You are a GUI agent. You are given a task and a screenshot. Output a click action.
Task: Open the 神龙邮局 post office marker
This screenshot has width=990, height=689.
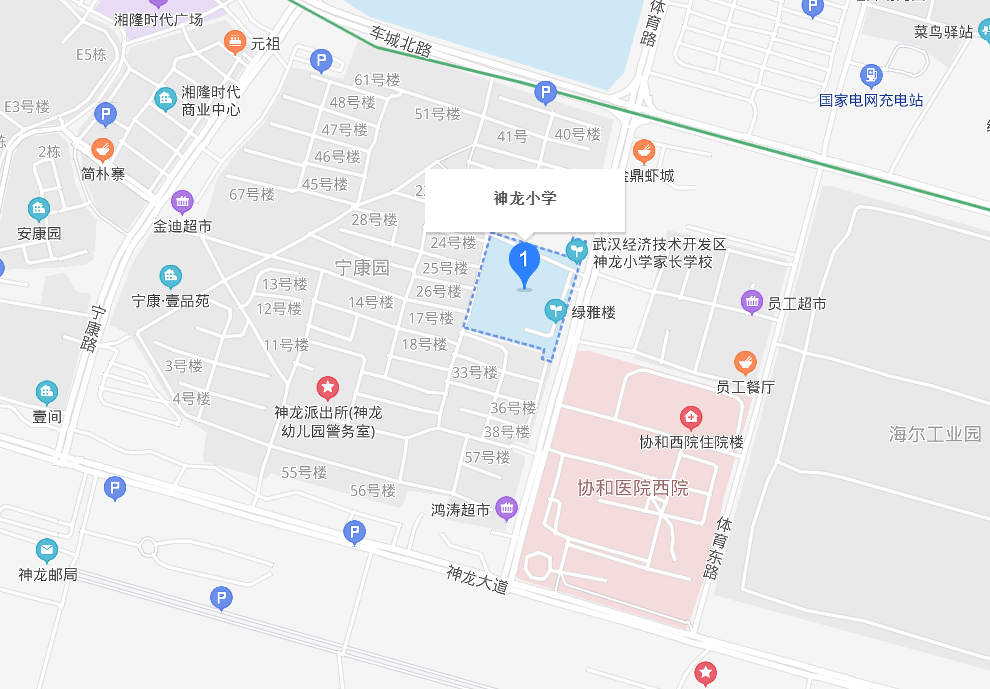tap(47, 550)
